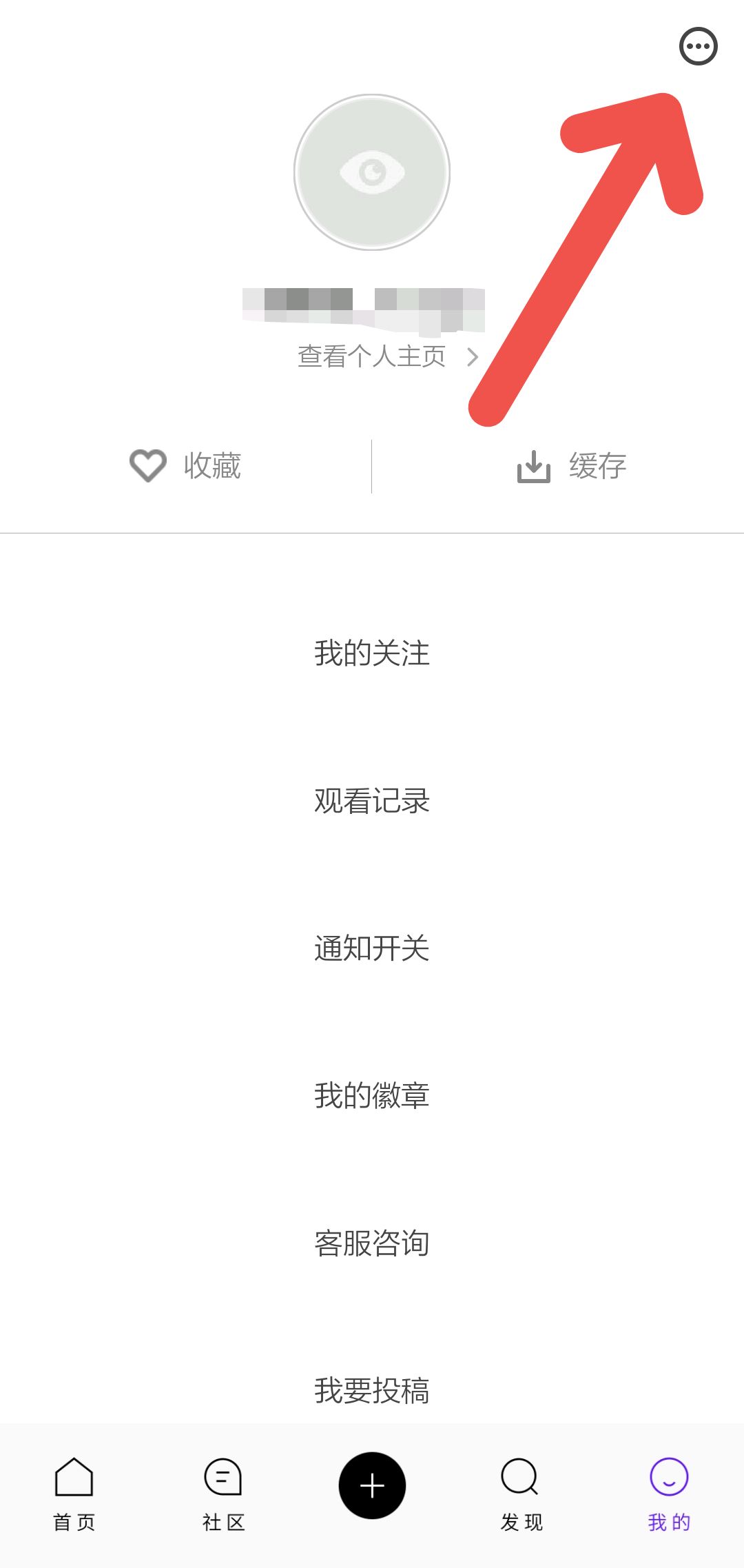Open the three-dot more options icon
Viewport: 744px width, 1568px height.
[698, 46]
